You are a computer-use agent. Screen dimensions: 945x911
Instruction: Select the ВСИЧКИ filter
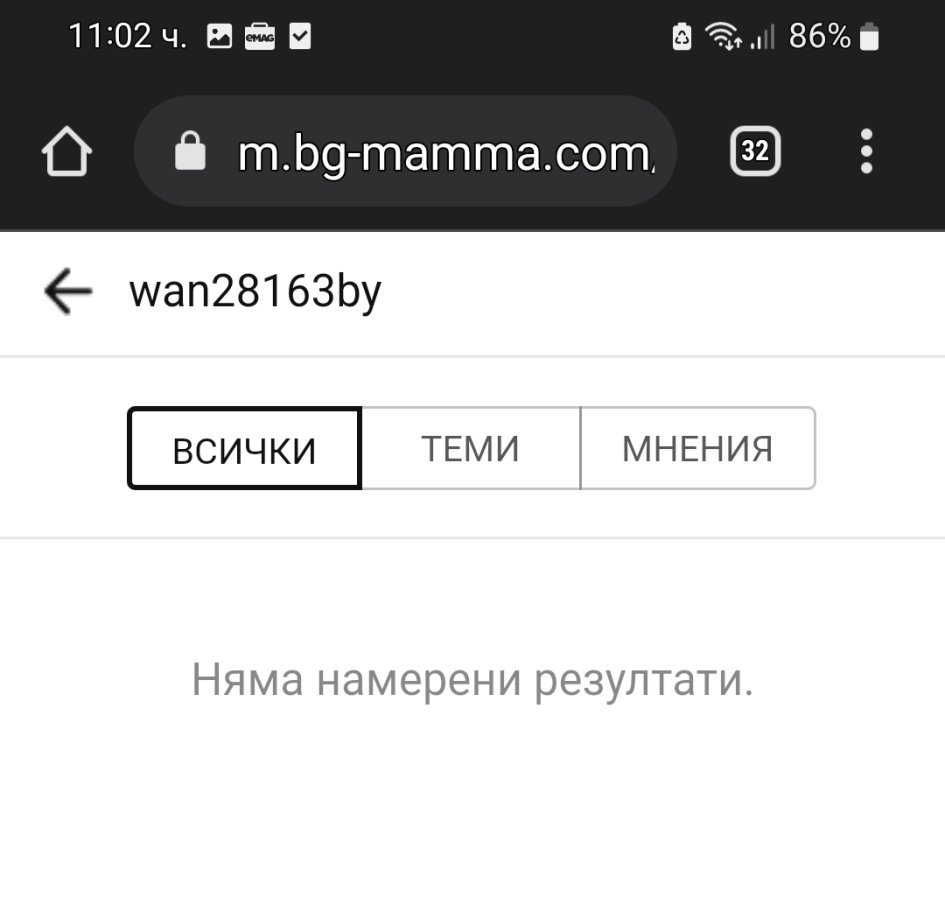tap(244, 448)
